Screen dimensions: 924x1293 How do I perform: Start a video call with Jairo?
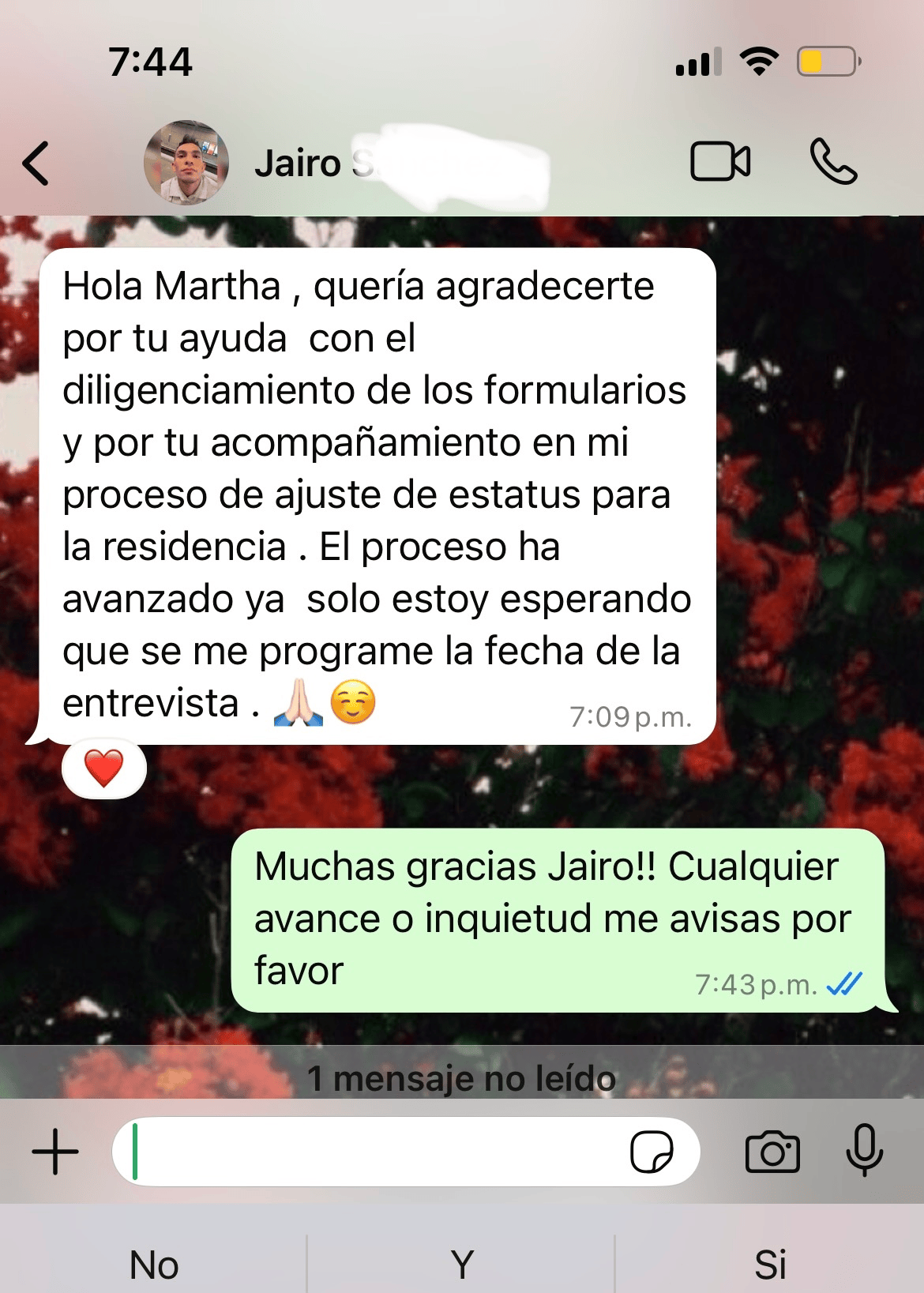pos(719,162)
